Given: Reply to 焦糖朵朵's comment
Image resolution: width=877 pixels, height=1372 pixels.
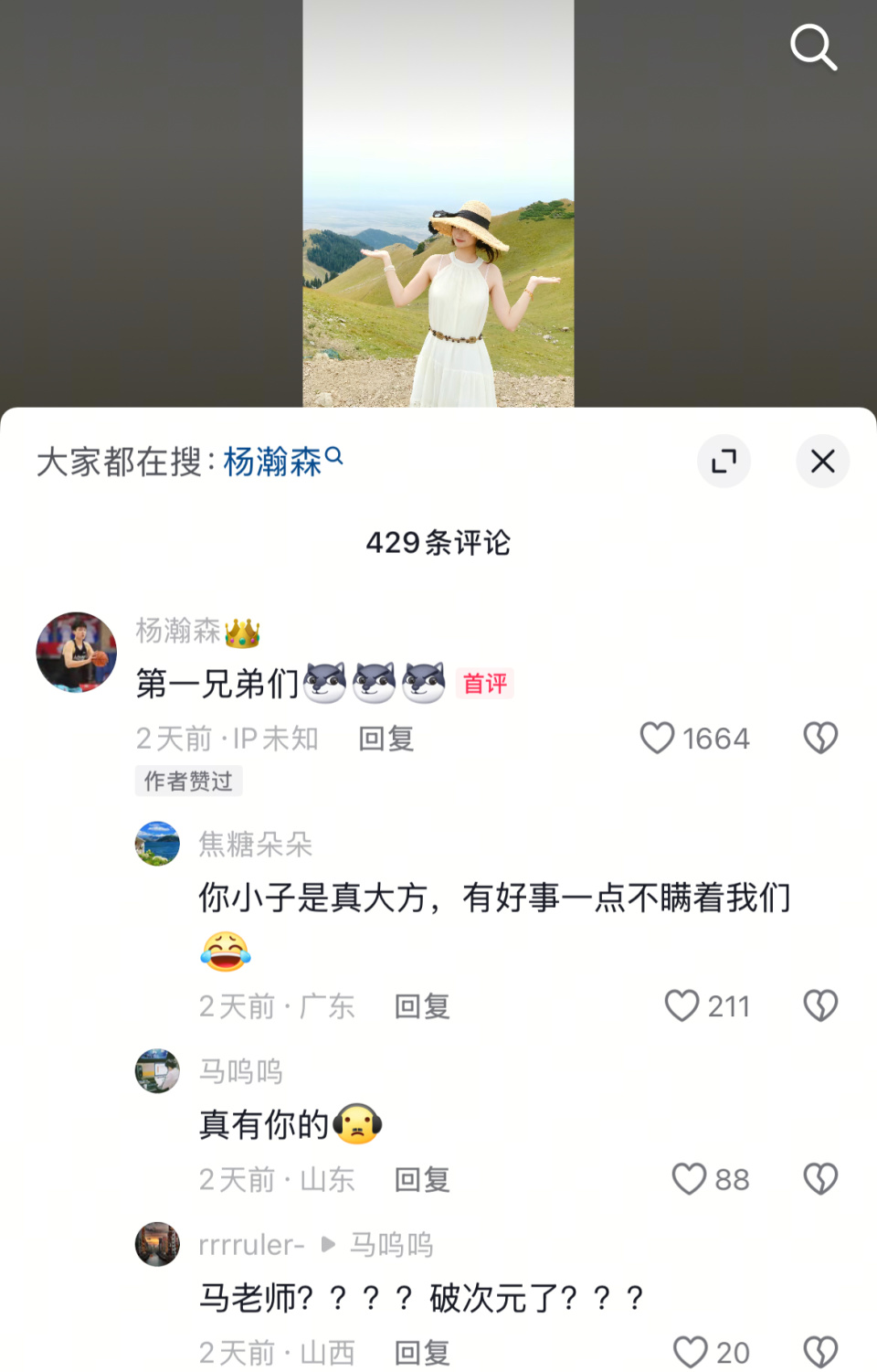Looking at the screenshot, I should click(x=421, y=1006).
